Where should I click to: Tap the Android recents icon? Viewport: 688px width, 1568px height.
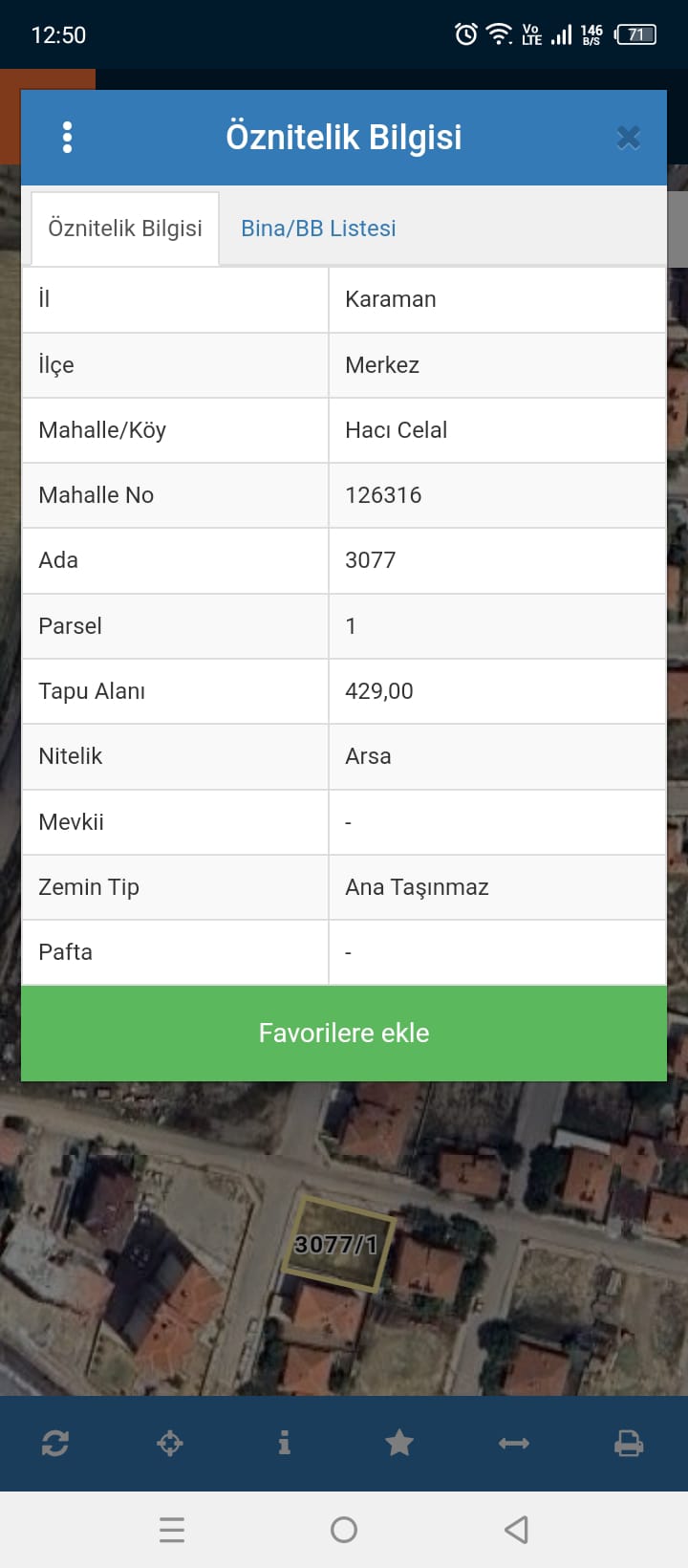click(172, 1530)
